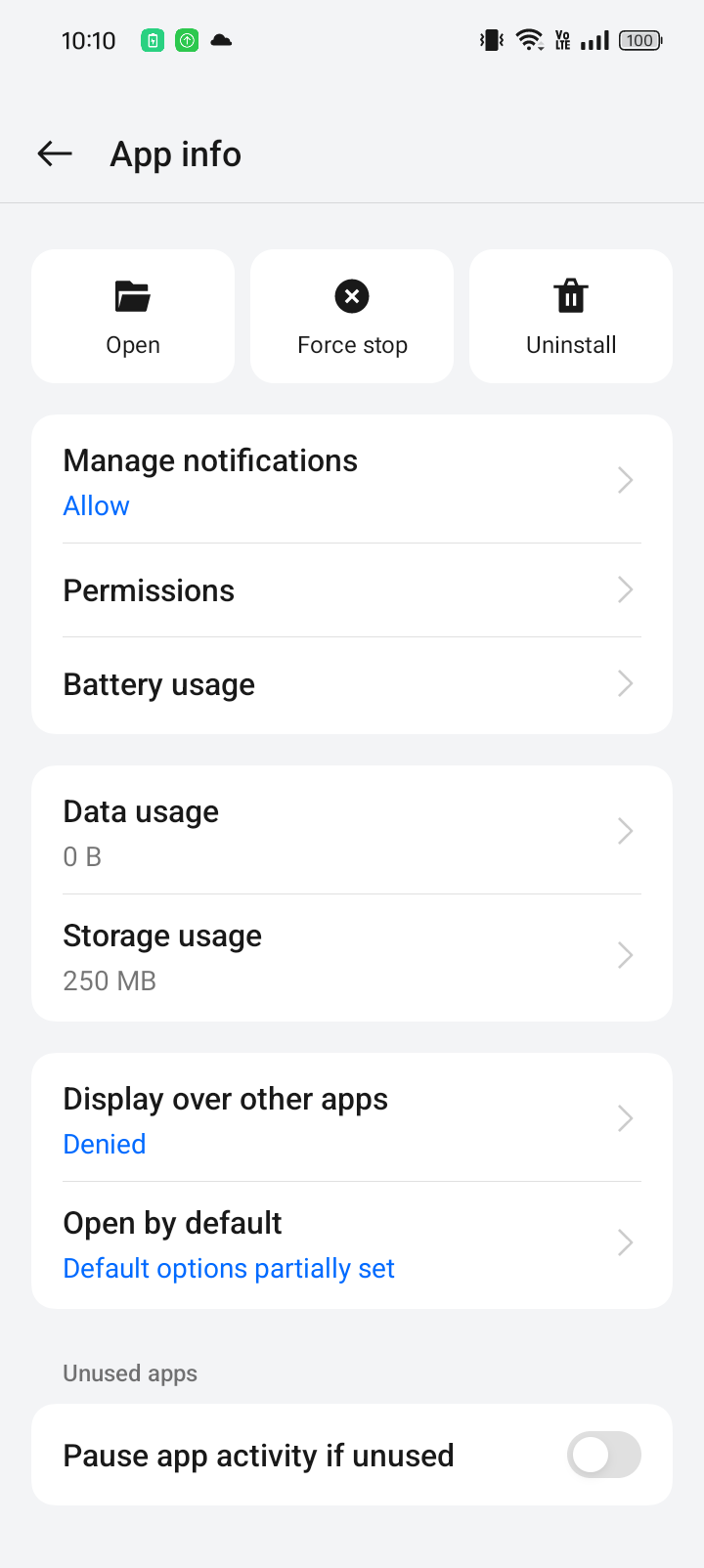This screenshot has width=704, height=1568.
Task: View Battery usage details
Action: click(x=352, y=684)
